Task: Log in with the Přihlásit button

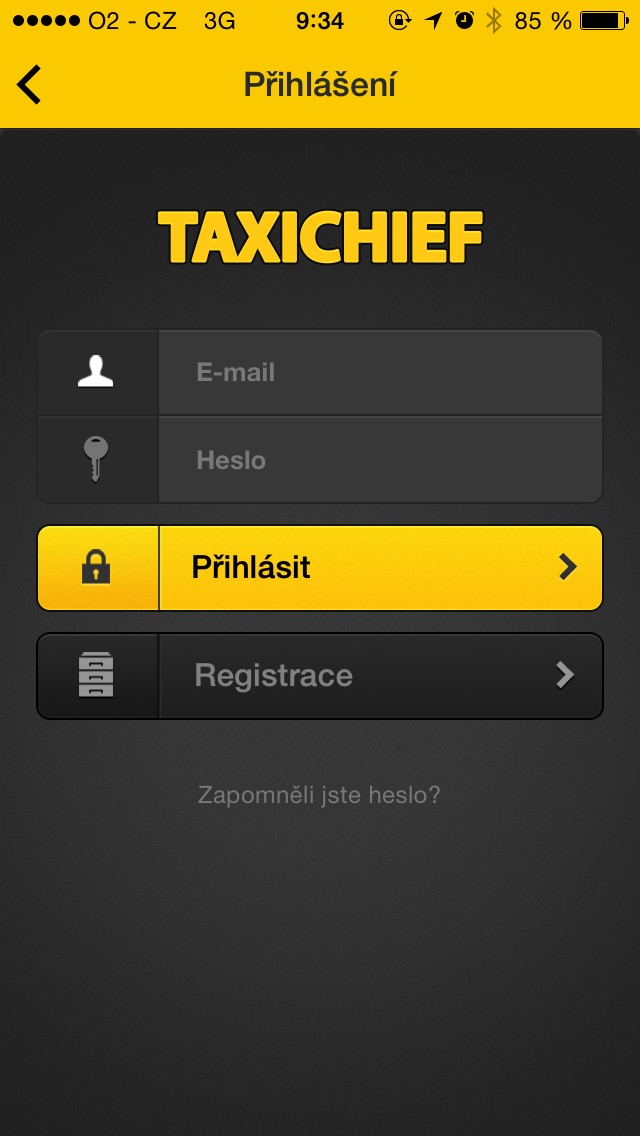Action: [320, 567]
